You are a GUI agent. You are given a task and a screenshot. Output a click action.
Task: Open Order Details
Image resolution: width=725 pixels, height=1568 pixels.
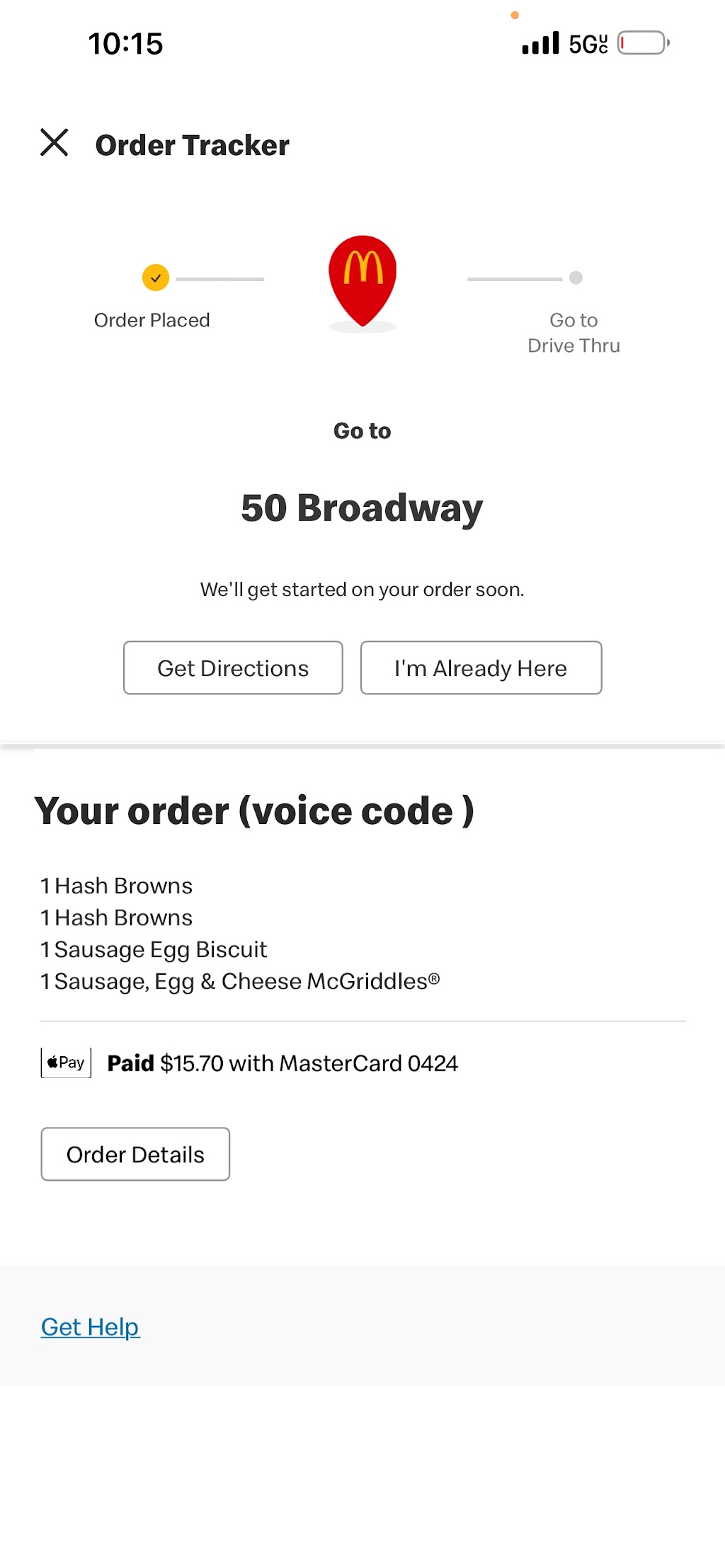point(135,1154)
